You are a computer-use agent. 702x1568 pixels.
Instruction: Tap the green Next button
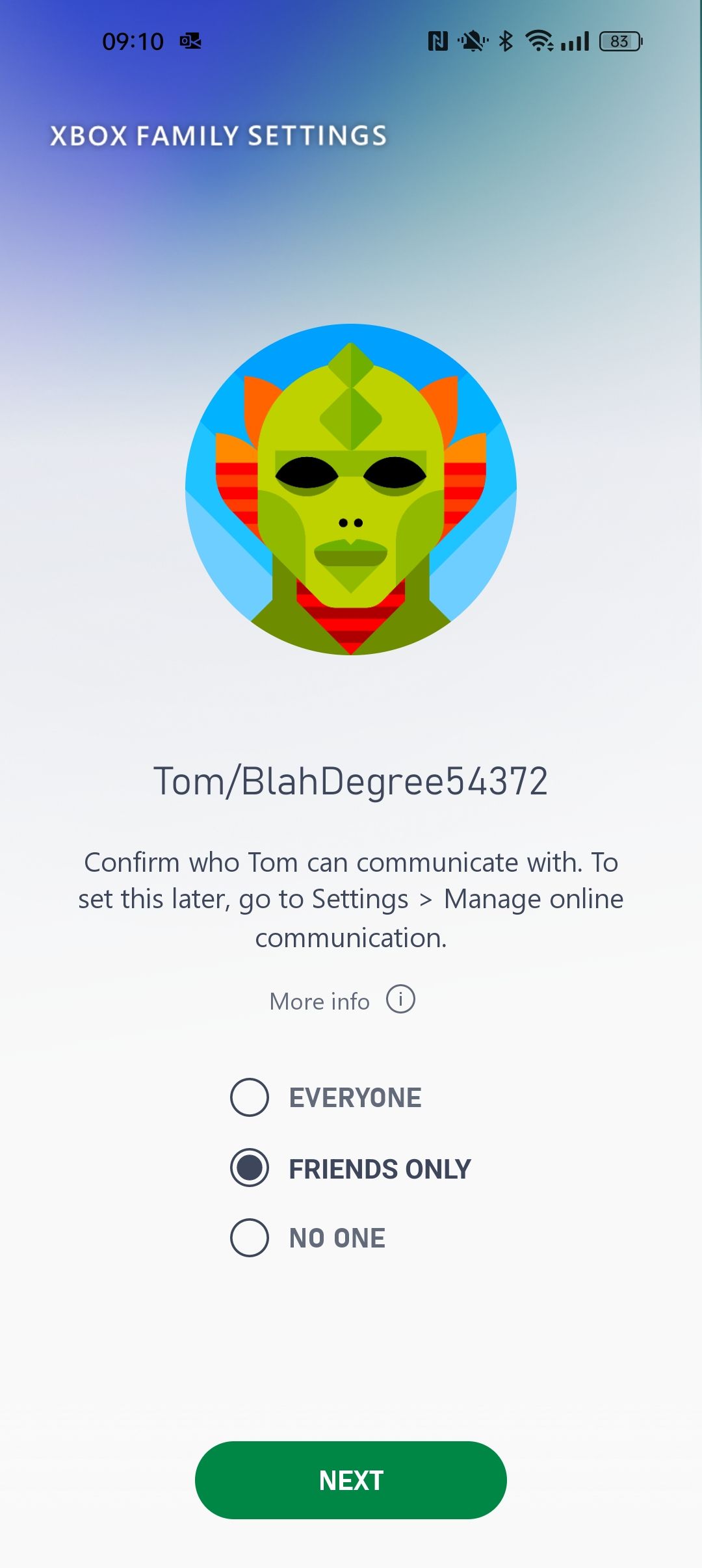[x=351, y=1480]
